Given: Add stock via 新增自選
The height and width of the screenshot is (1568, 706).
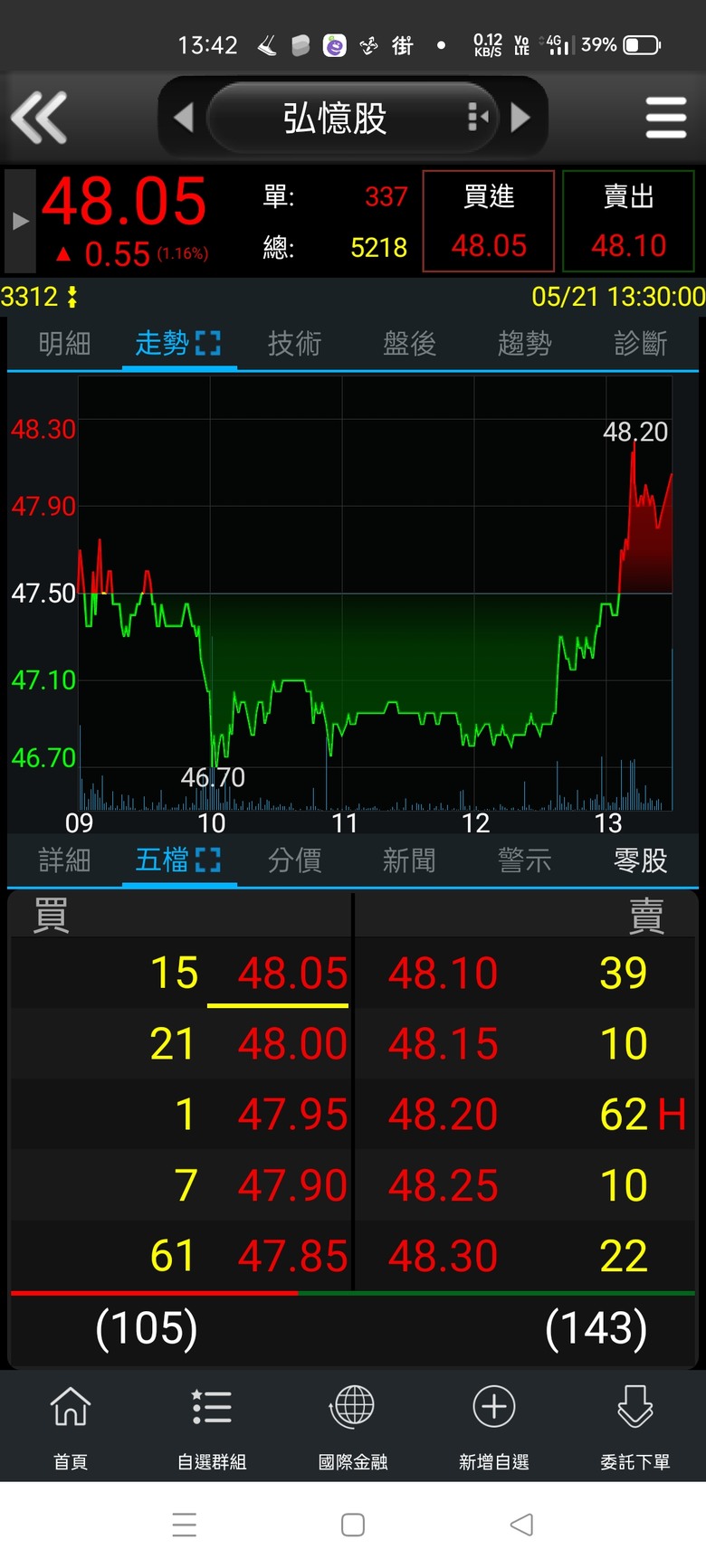Looking at the screenshot, I should tap(494, 1426).
